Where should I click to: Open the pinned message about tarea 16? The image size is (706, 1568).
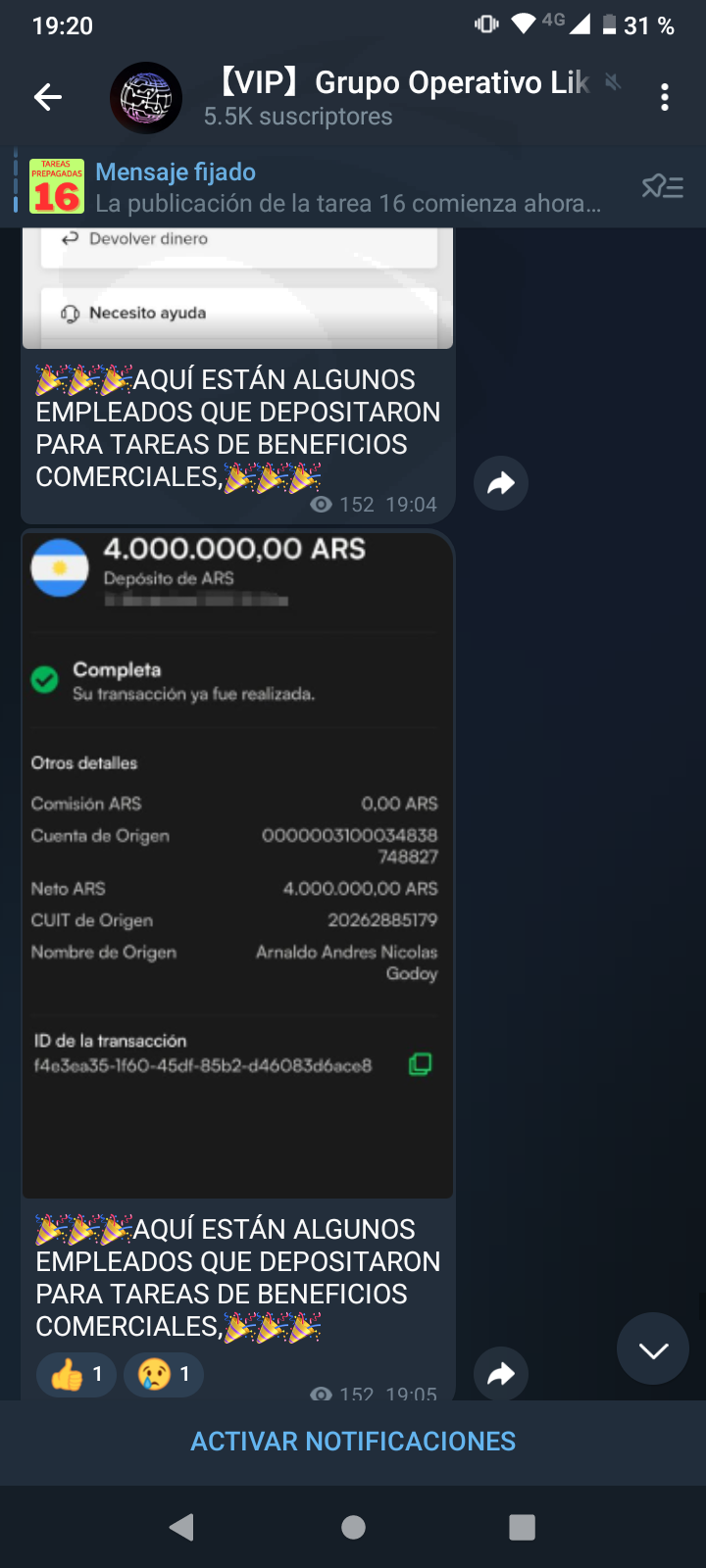pos(324,186)
